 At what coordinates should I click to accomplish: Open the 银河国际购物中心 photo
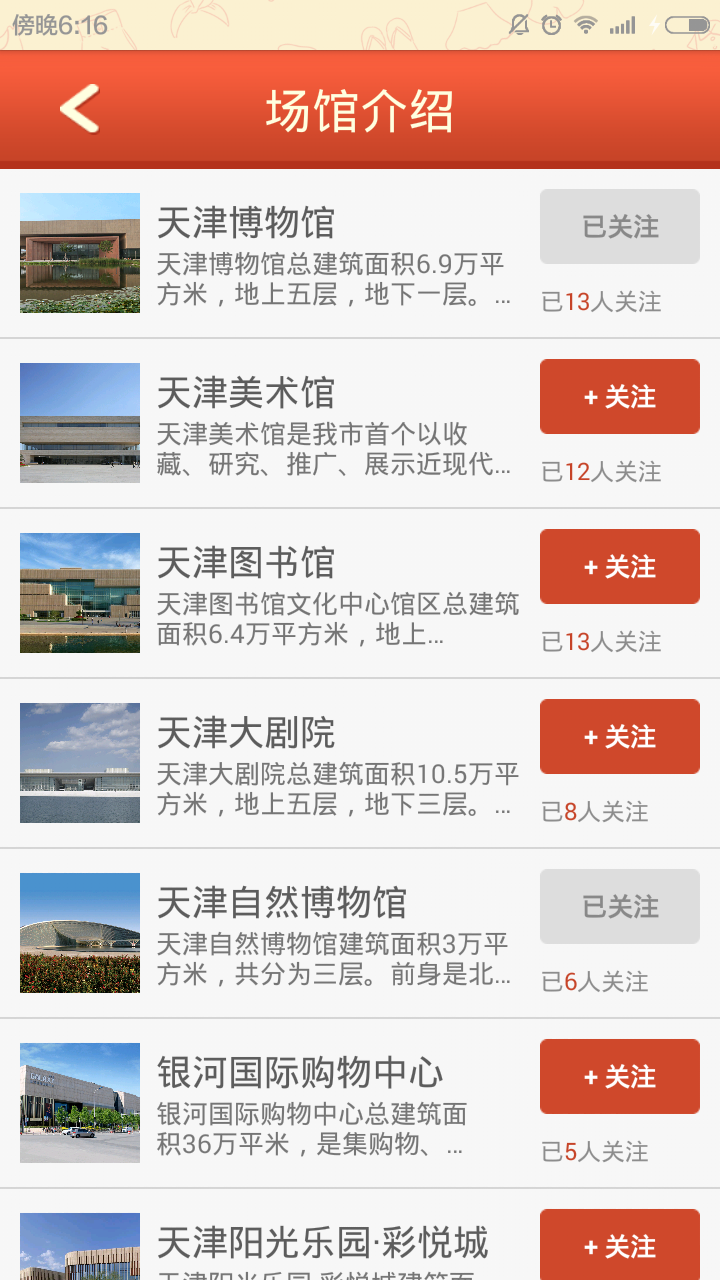tap(79, 1102)
